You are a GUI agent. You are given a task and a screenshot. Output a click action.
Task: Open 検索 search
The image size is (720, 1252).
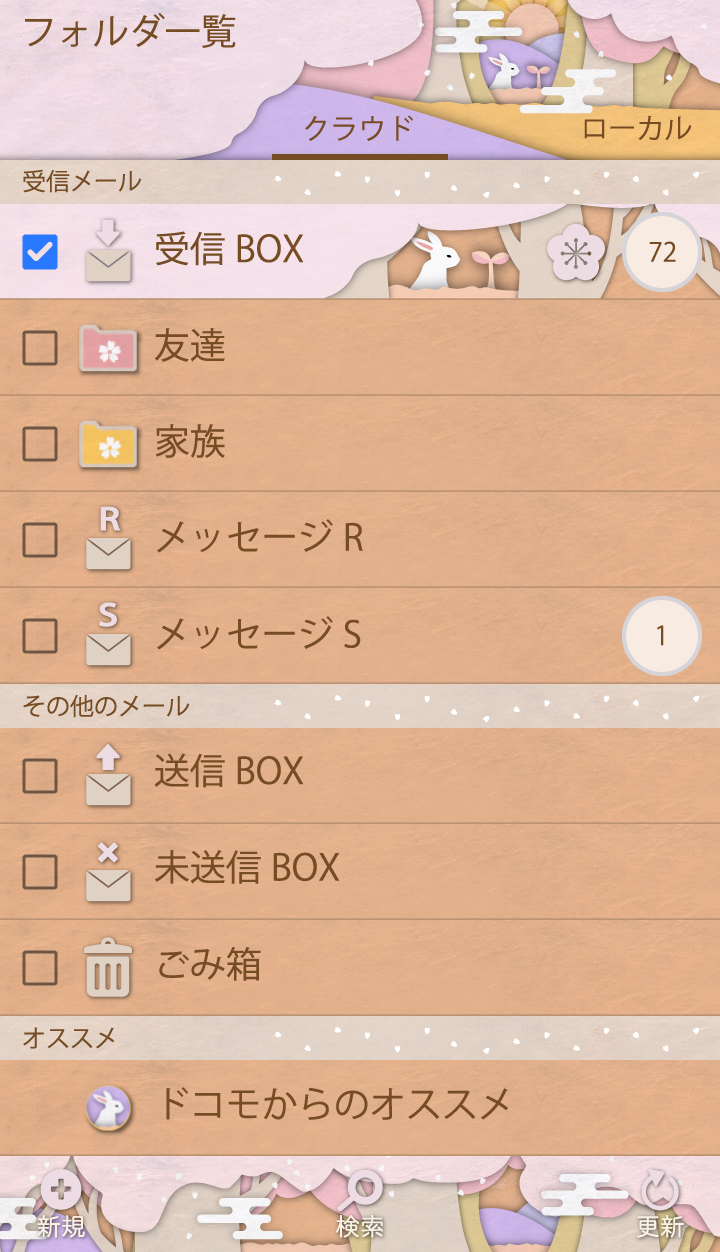pos(359,1205)
